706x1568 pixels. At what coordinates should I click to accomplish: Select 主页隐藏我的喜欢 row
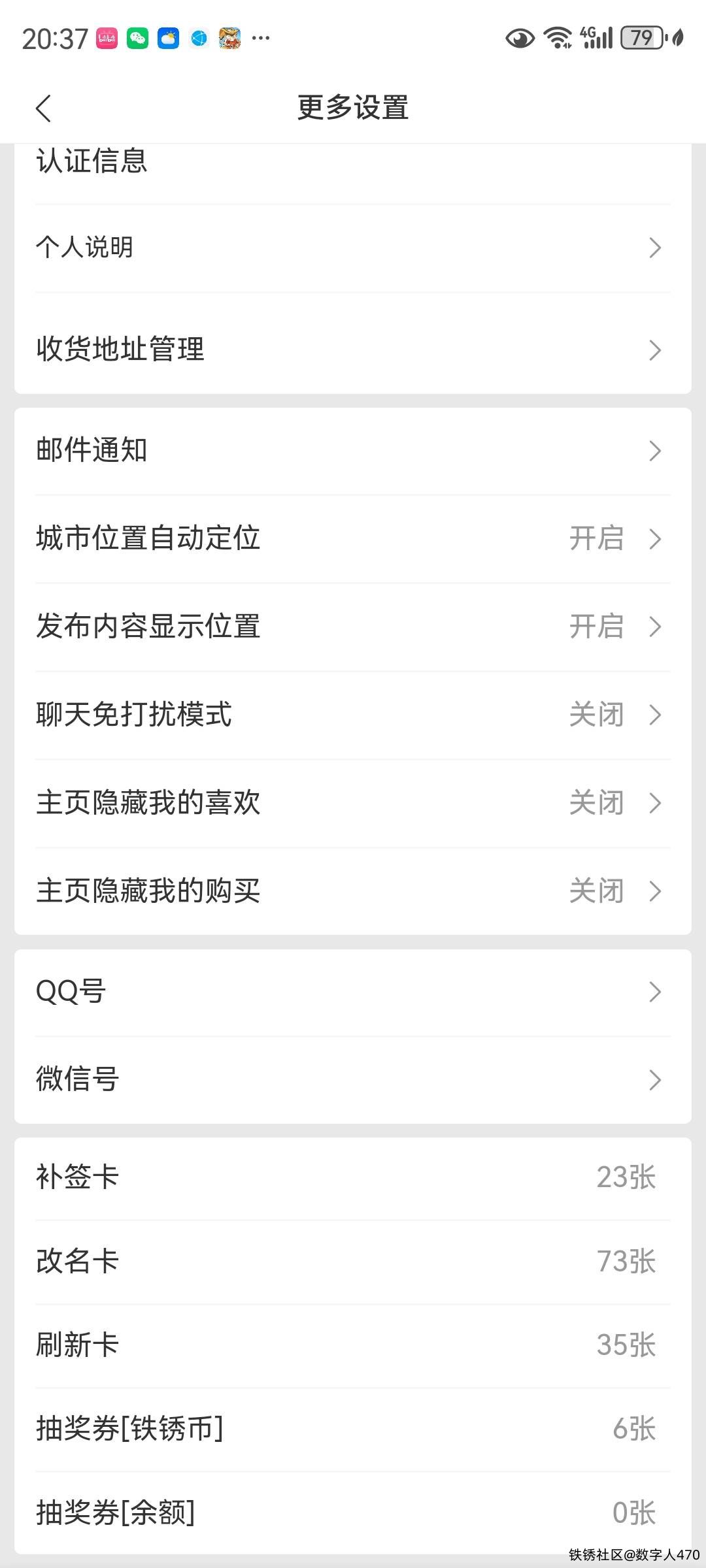tap(353, 803)
